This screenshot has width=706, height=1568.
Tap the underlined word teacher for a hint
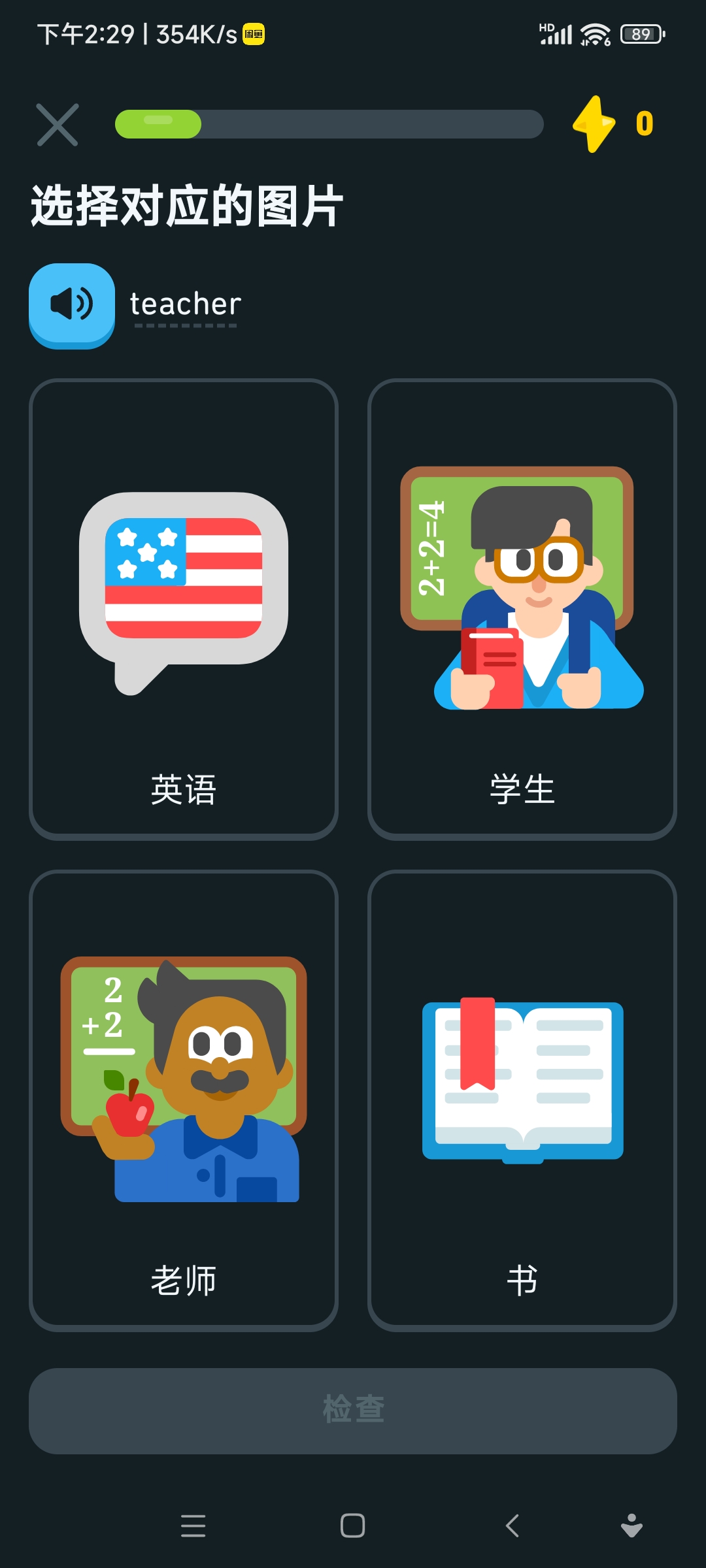pos(186,305)
